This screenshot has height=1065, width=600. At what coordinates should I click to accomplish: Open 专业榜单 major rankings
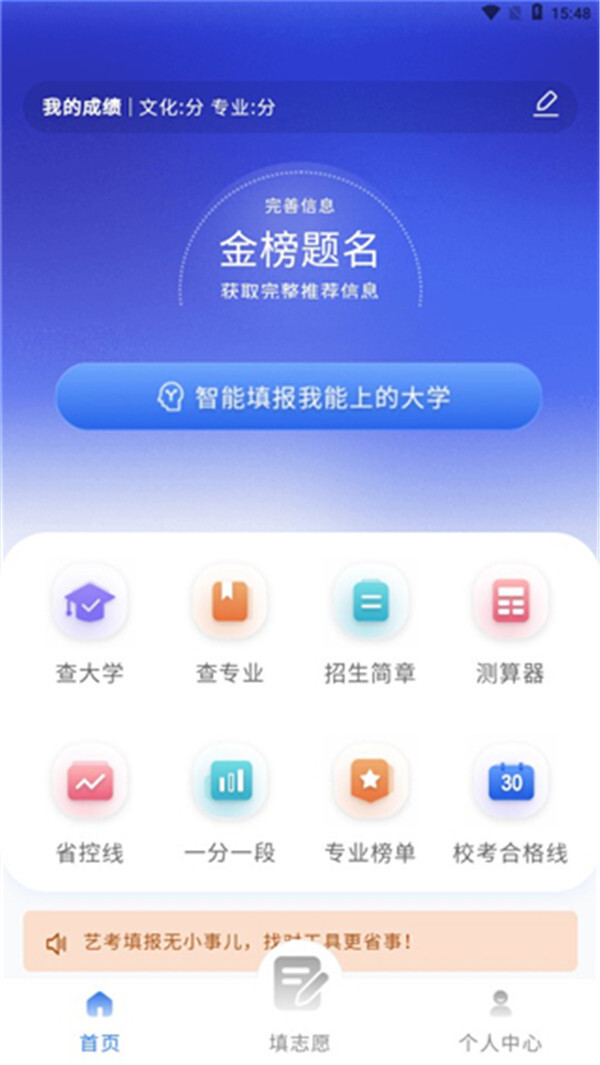[370, 802]
